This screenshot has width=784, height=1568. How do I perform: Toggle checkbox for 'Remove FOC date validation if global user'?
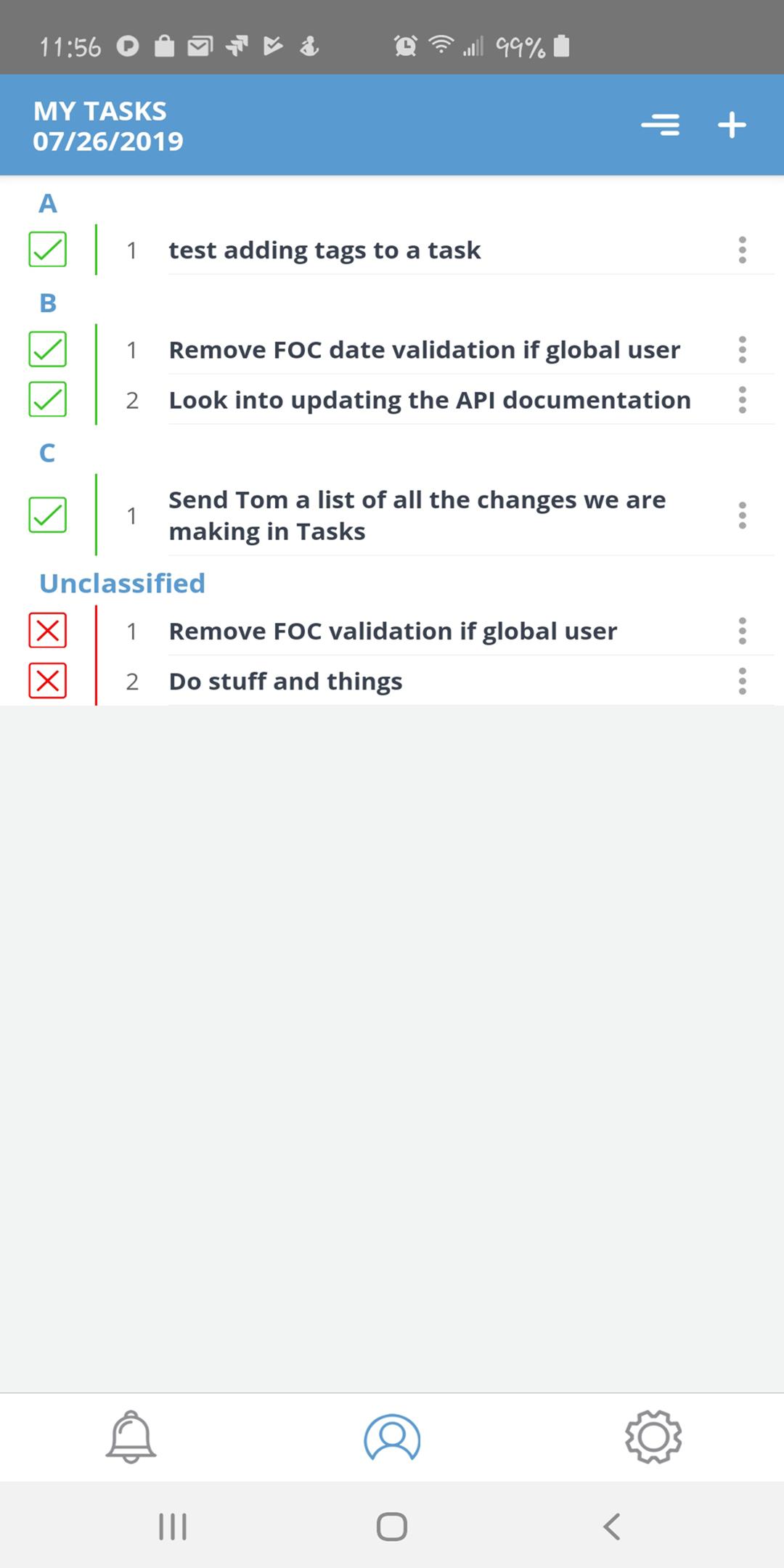point(48,349)
